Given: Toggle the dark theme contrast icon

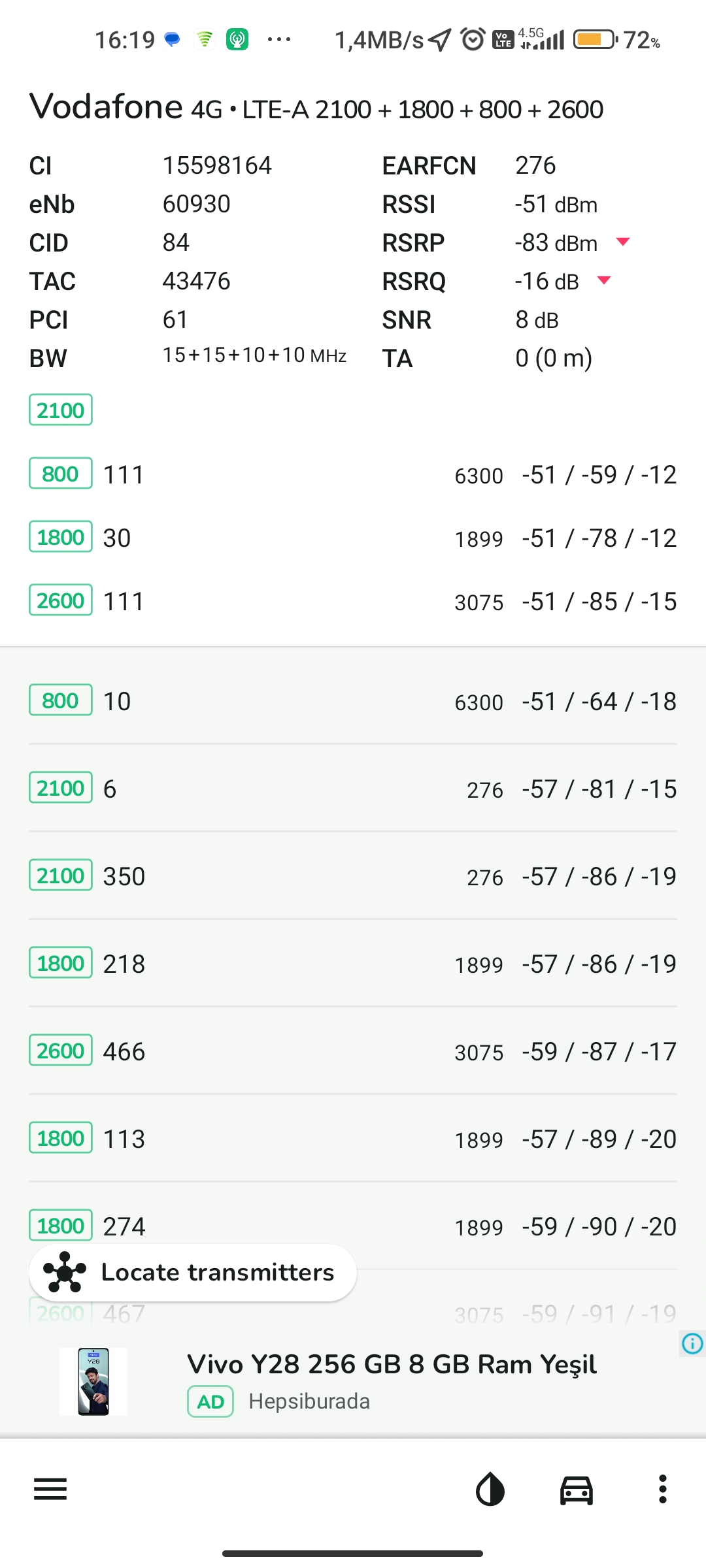Looking at the screenshot, I should (490, 1490).
